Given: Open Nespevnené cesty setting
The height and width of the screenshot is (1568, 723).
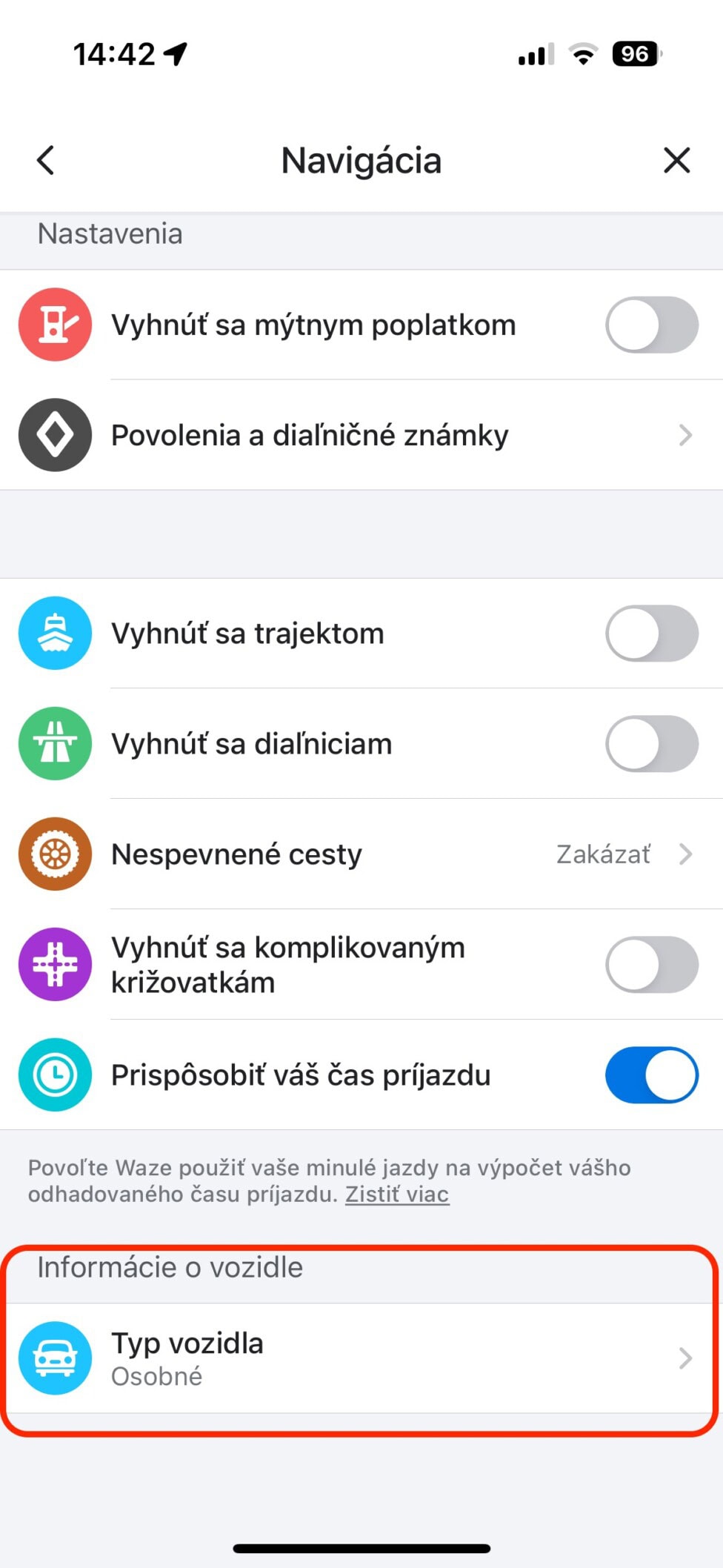Looking at the screenshot, I should click(x=361, y=854).
